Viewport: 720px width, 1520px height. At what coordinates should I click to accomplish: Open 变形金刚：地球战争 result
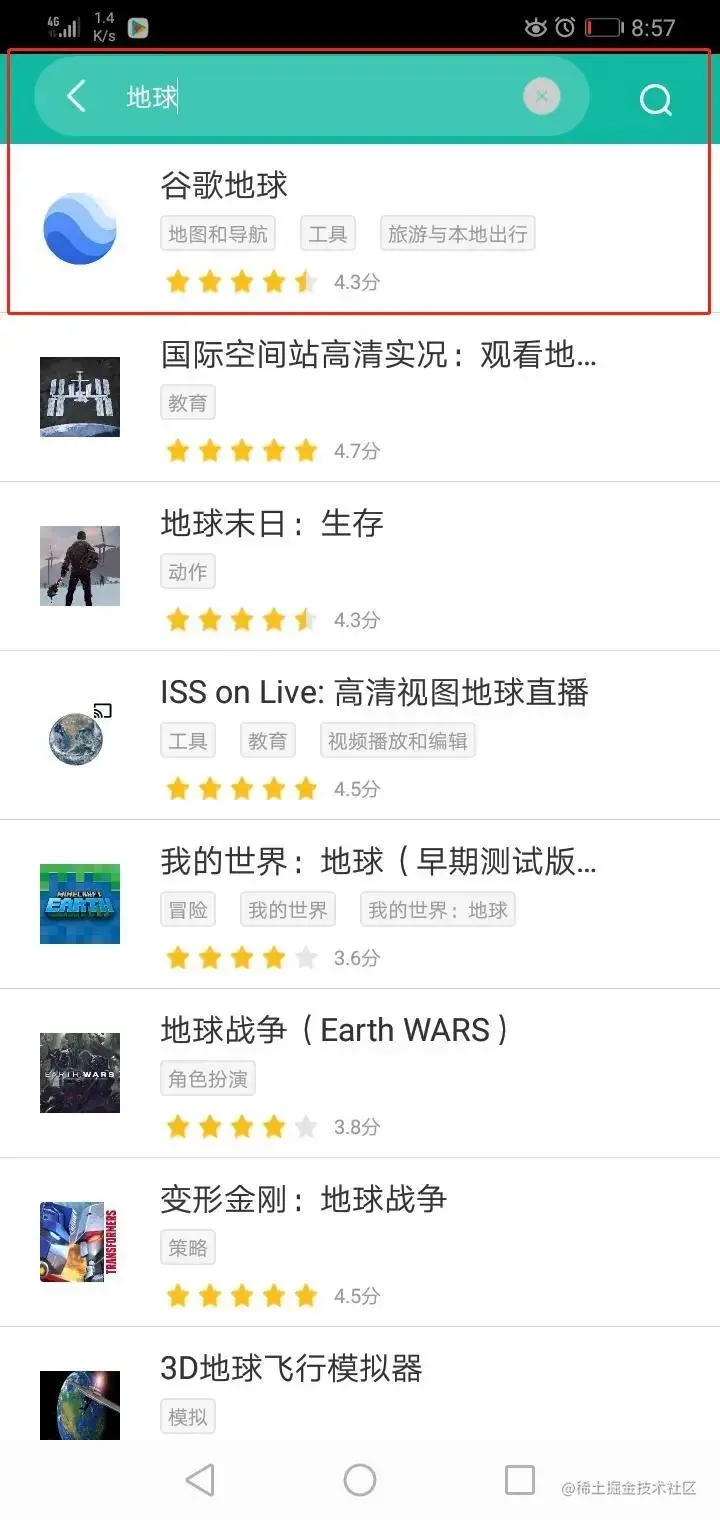303,1200
